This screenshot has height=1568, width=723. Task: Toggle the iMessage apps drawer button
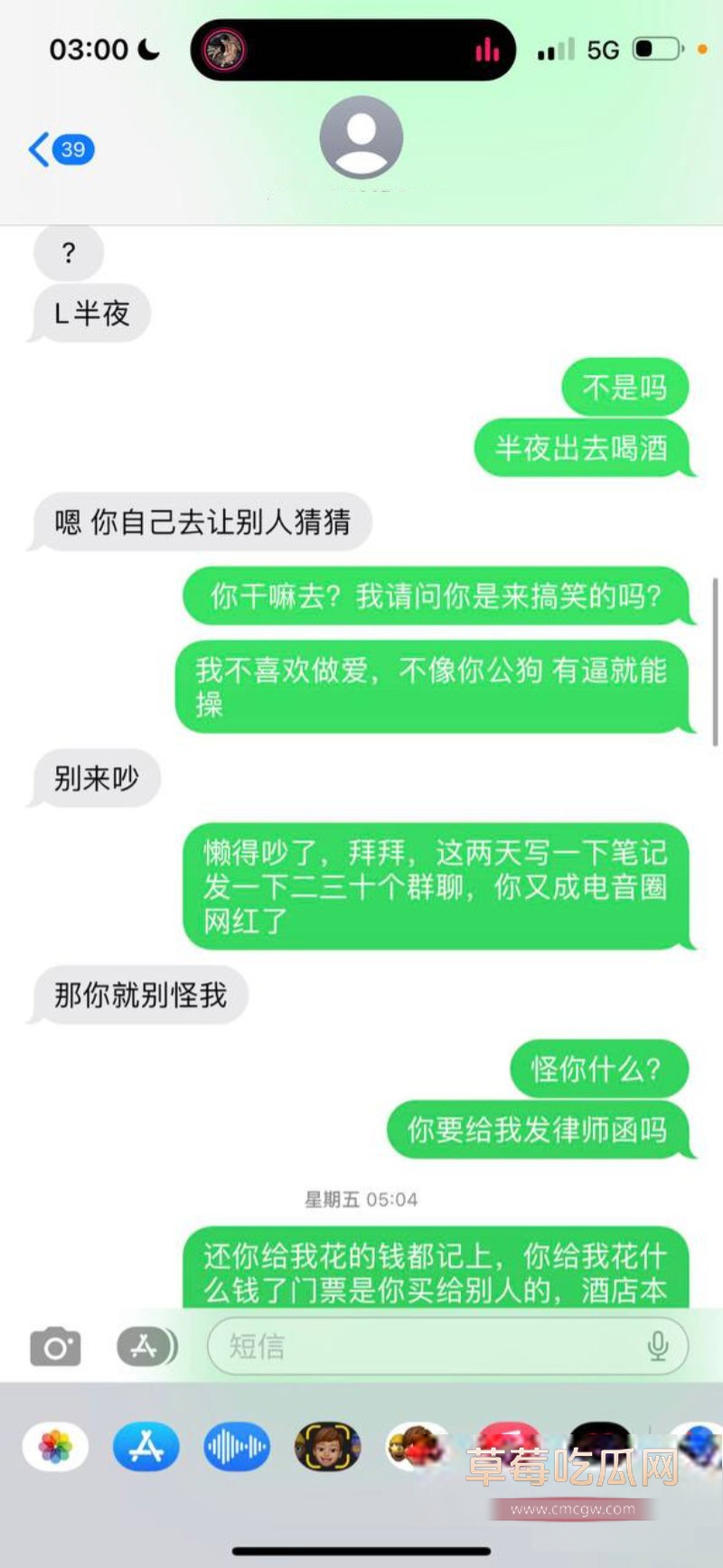(x=146, y=1347)
